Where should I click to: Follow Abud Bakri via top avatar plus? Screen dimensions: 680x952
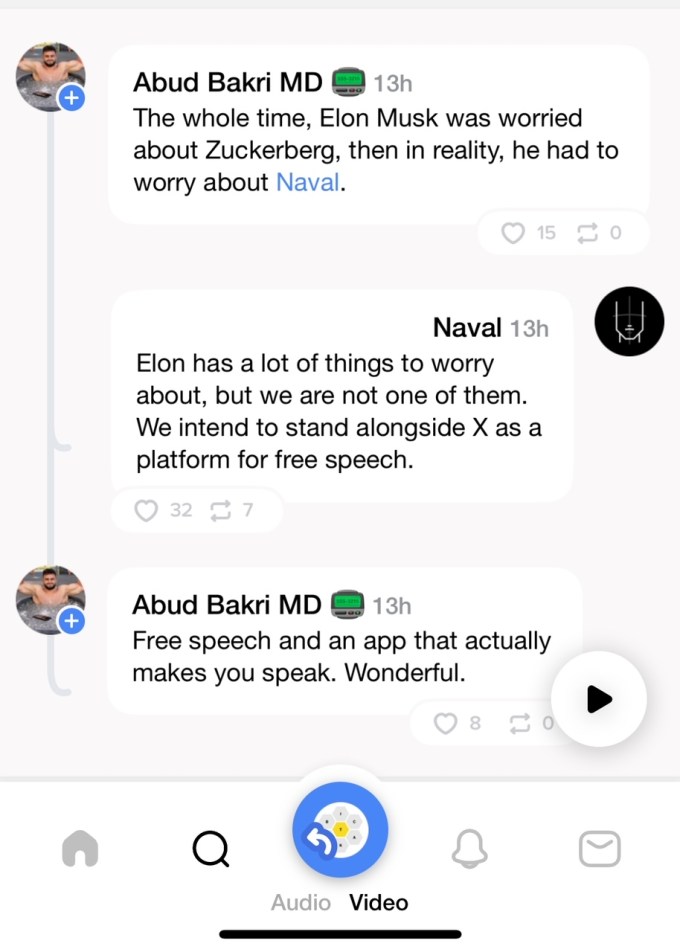pos(72,98)
